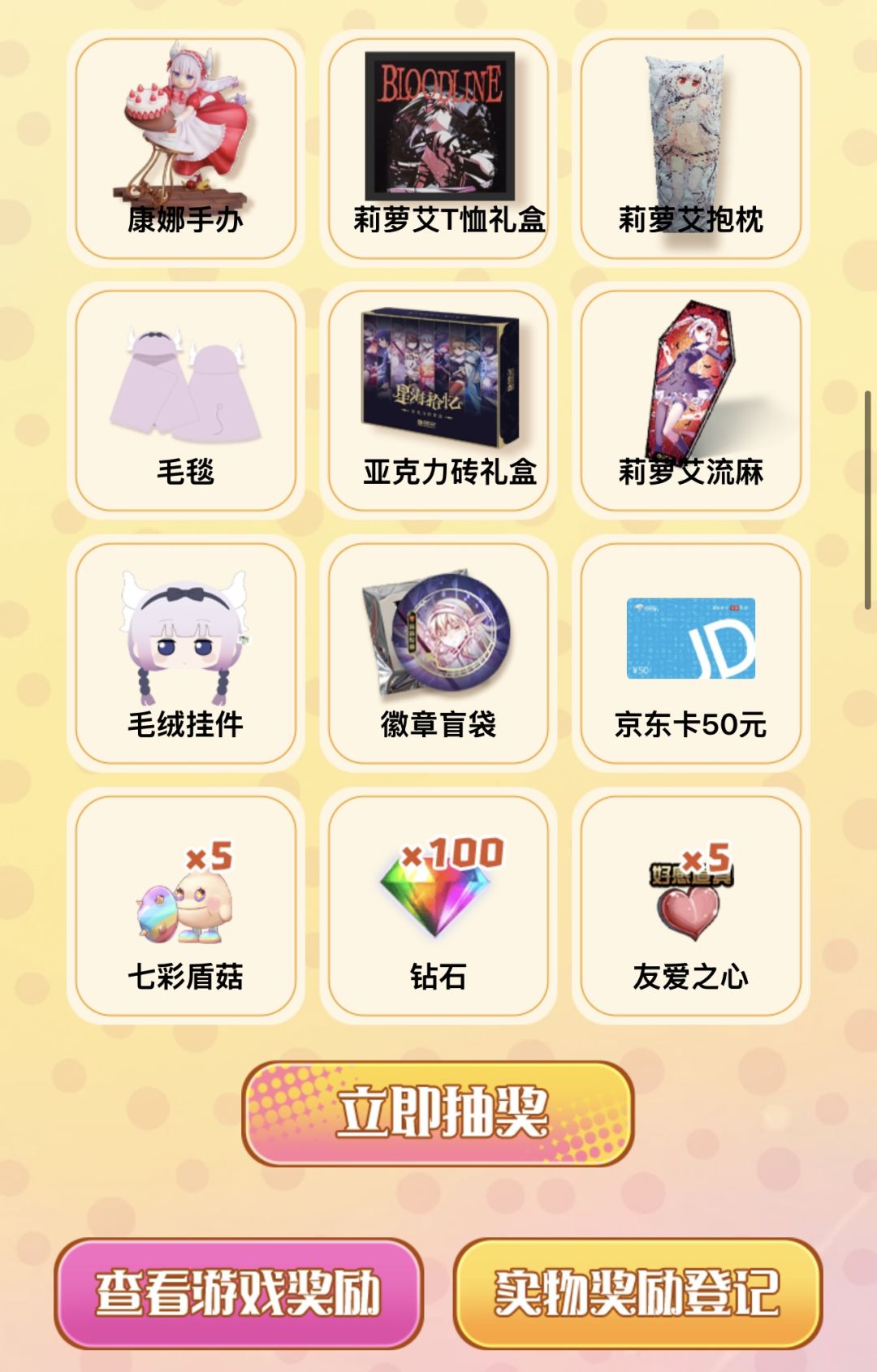Open the 亚克力砖礼盒 acrylic gift box prize
Screen dimensions: 877x1372
tap(438, 378)
